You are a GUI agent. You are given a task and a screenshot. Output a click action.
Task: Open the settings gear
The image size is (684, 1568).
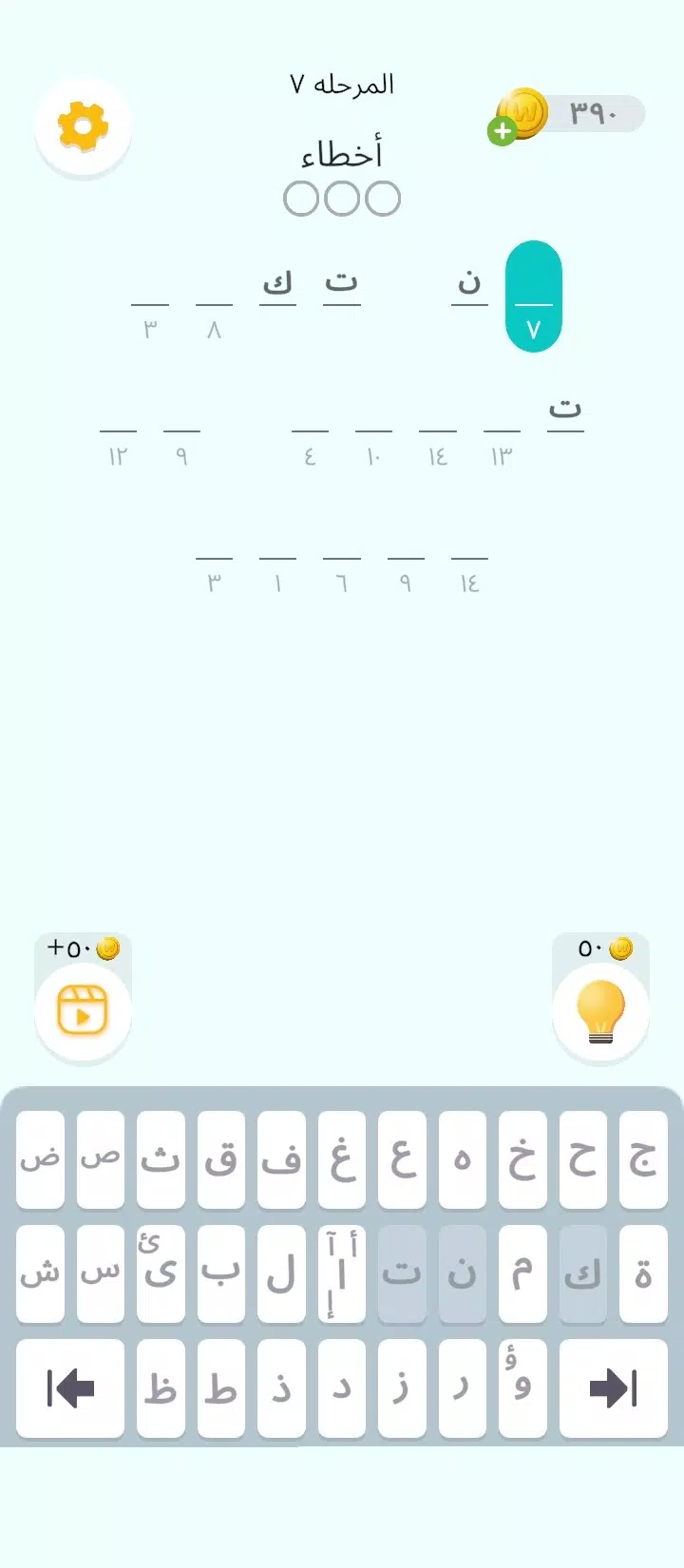(83, 126)
